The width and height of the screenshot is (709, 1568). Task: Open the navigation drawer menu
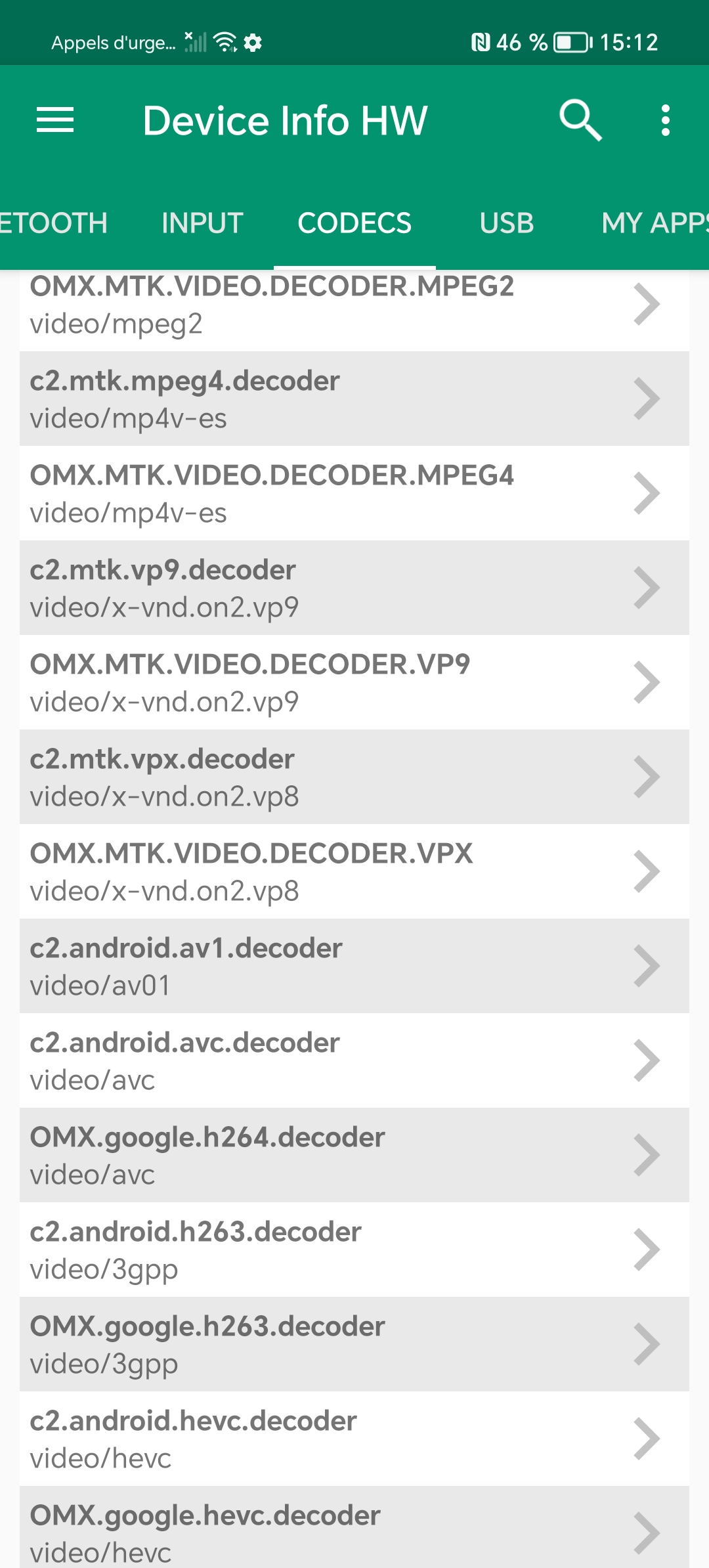[x=55, y=120]
